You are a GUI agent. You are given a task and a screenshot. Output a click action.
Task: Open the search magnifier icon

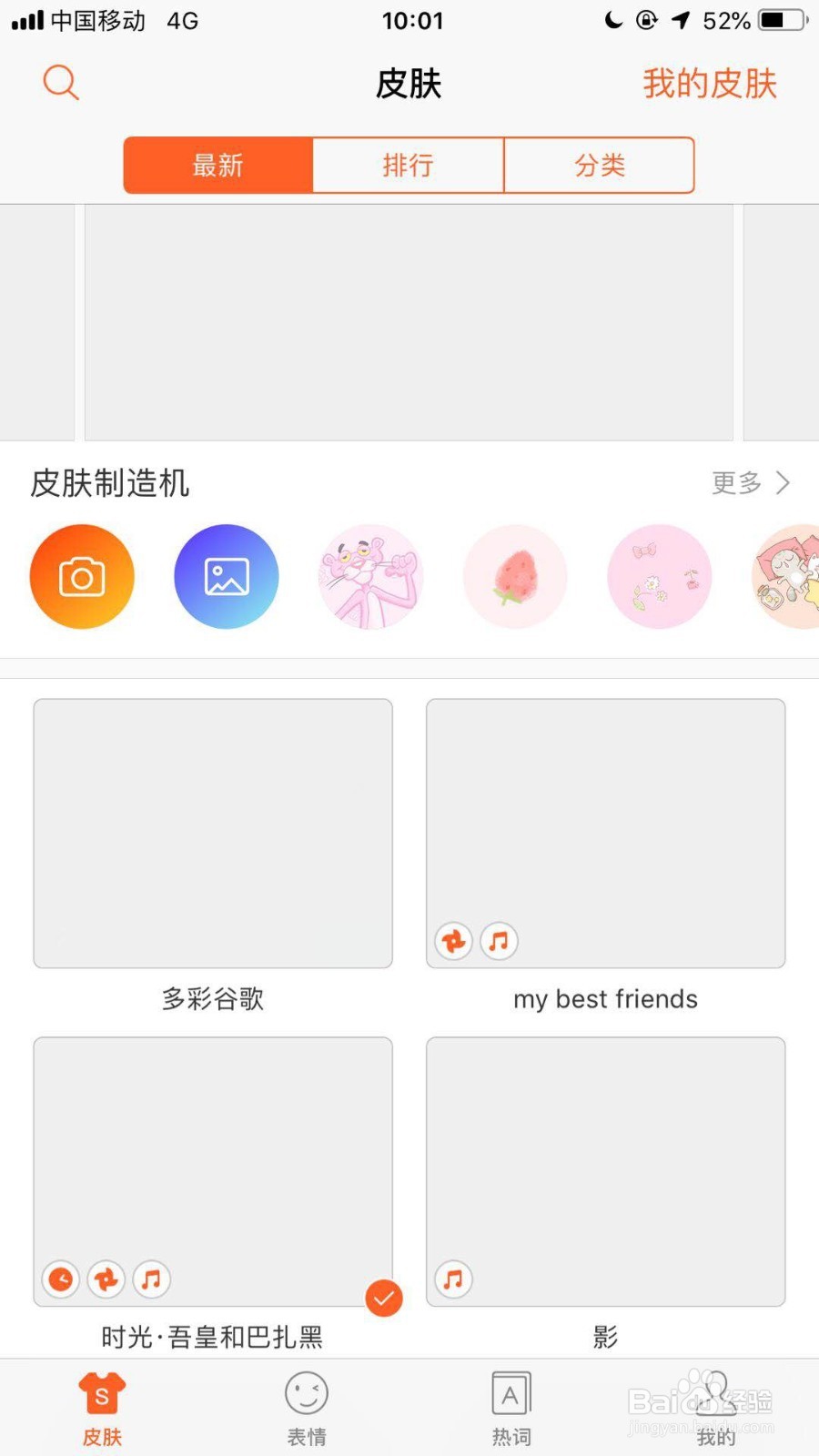tap(60, 82)
